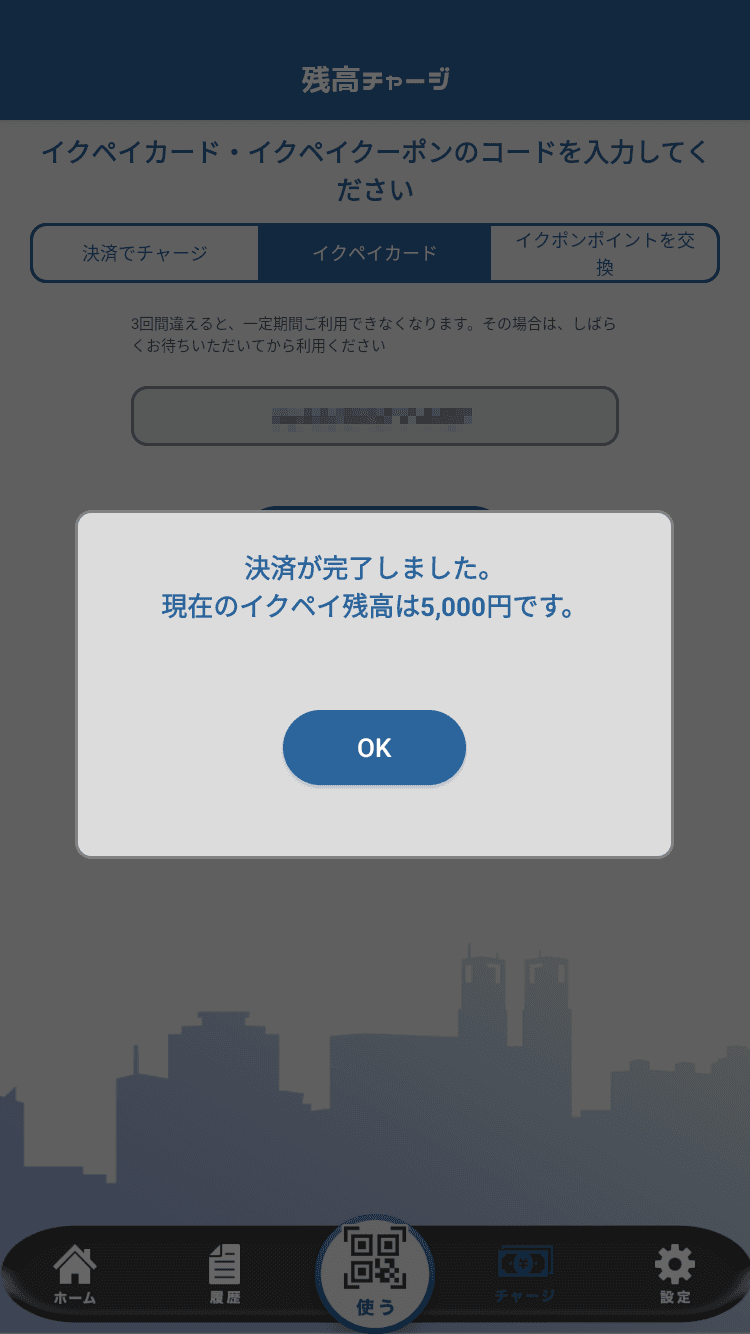Switch to the 決済でチャージ tab

pos(145,253)
